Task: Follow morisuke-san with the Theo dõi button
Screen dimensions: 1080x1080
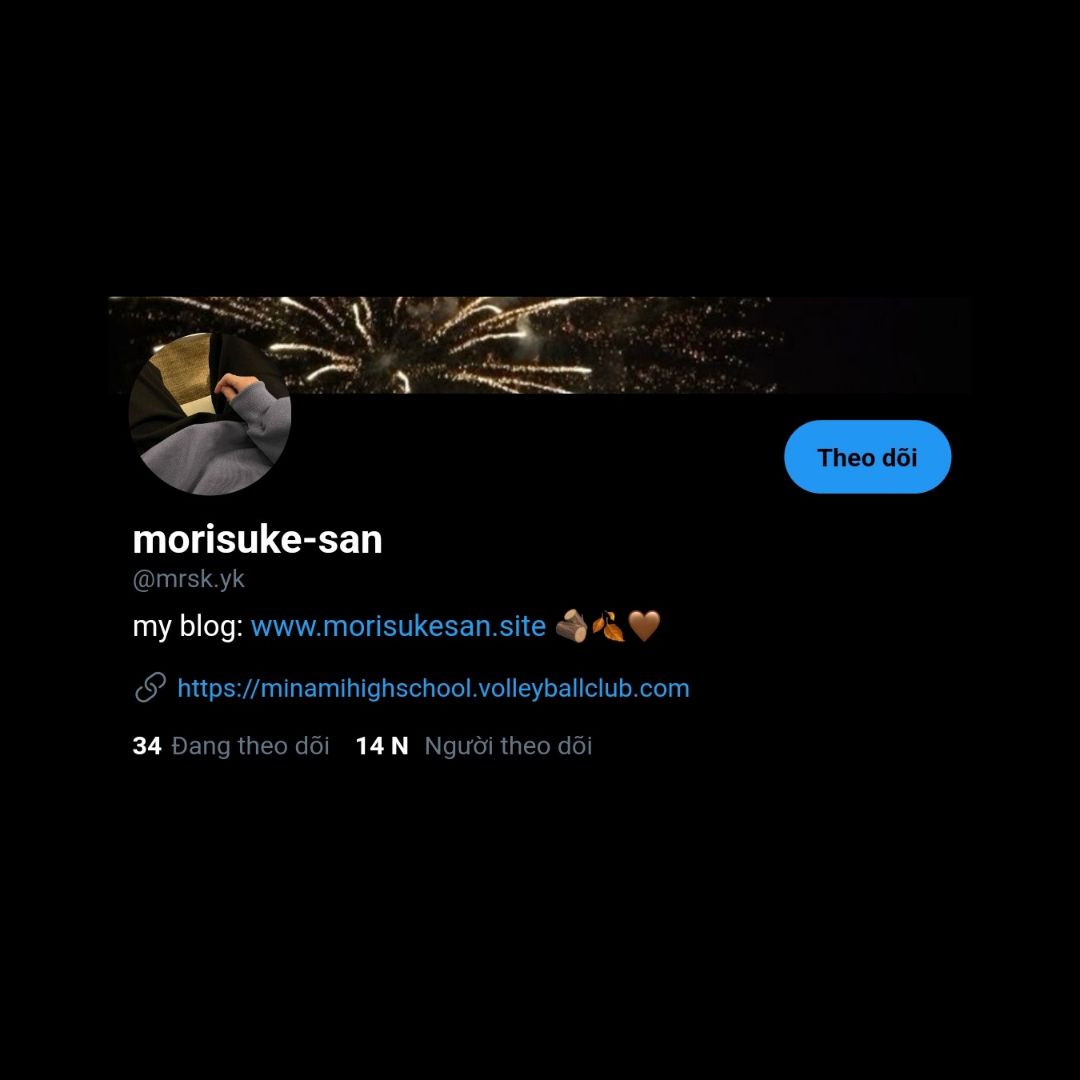Action: 867,457
